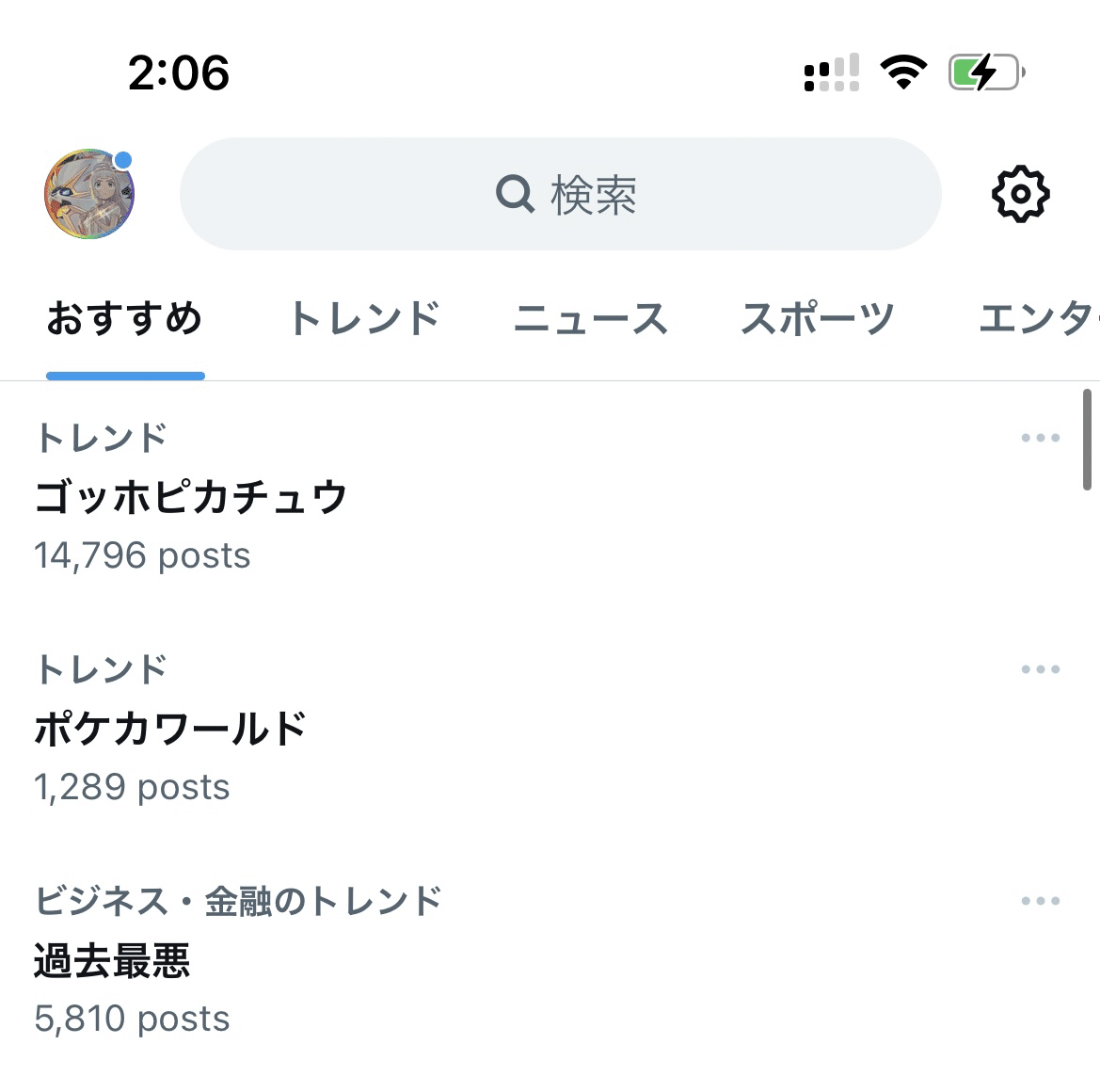The width and height of the screenshot is (1100, 1092).
Task: Open more options for 過去最悪
Action: pyautogui.click(x=1040, y=901)
